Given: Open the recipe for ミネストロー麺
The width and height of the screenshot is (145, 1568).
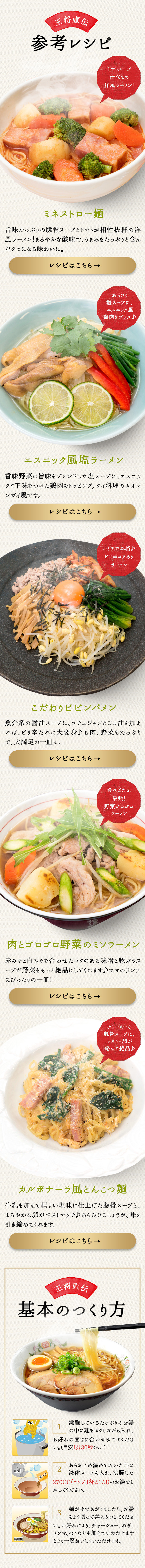Looking at the screenshot, I should coord(72,265).
